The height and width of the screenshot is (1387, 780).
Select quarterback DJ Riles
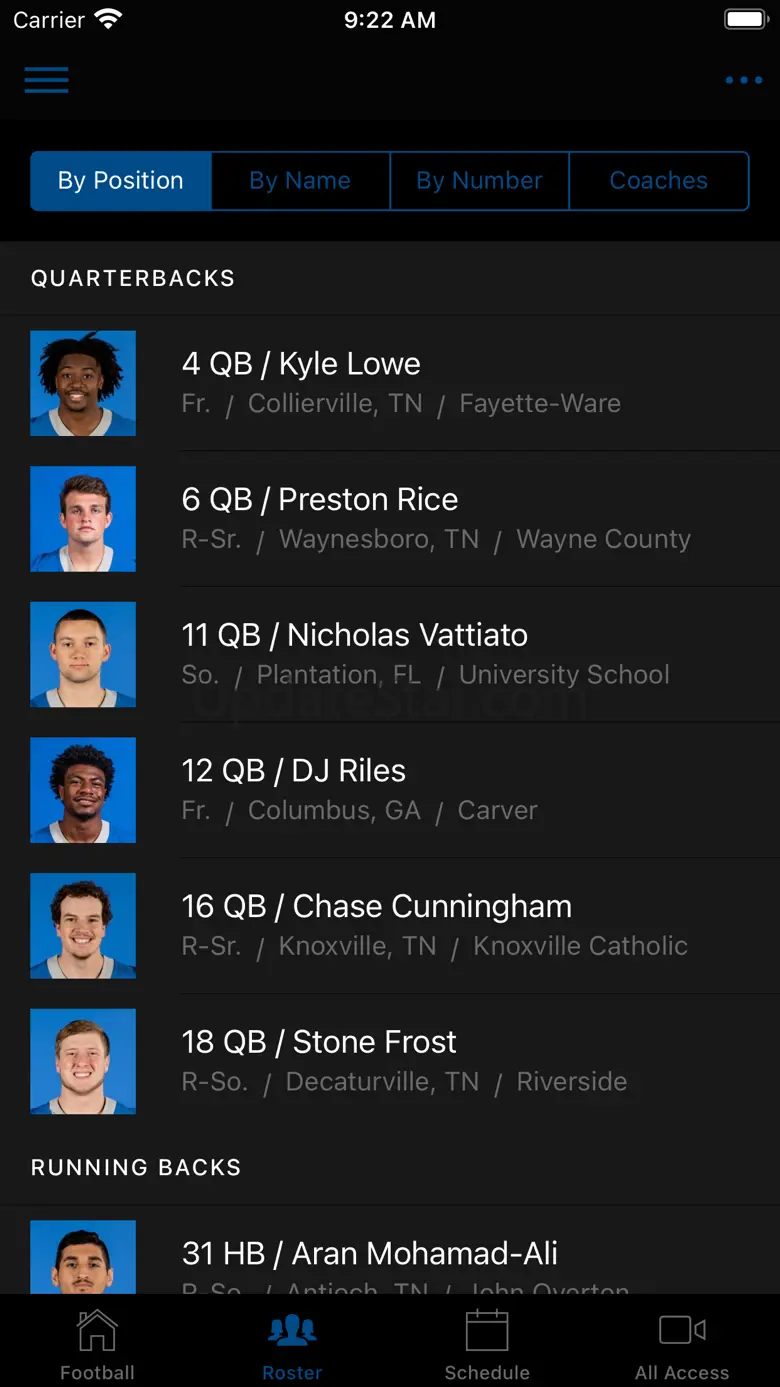(x=400, y=790)
